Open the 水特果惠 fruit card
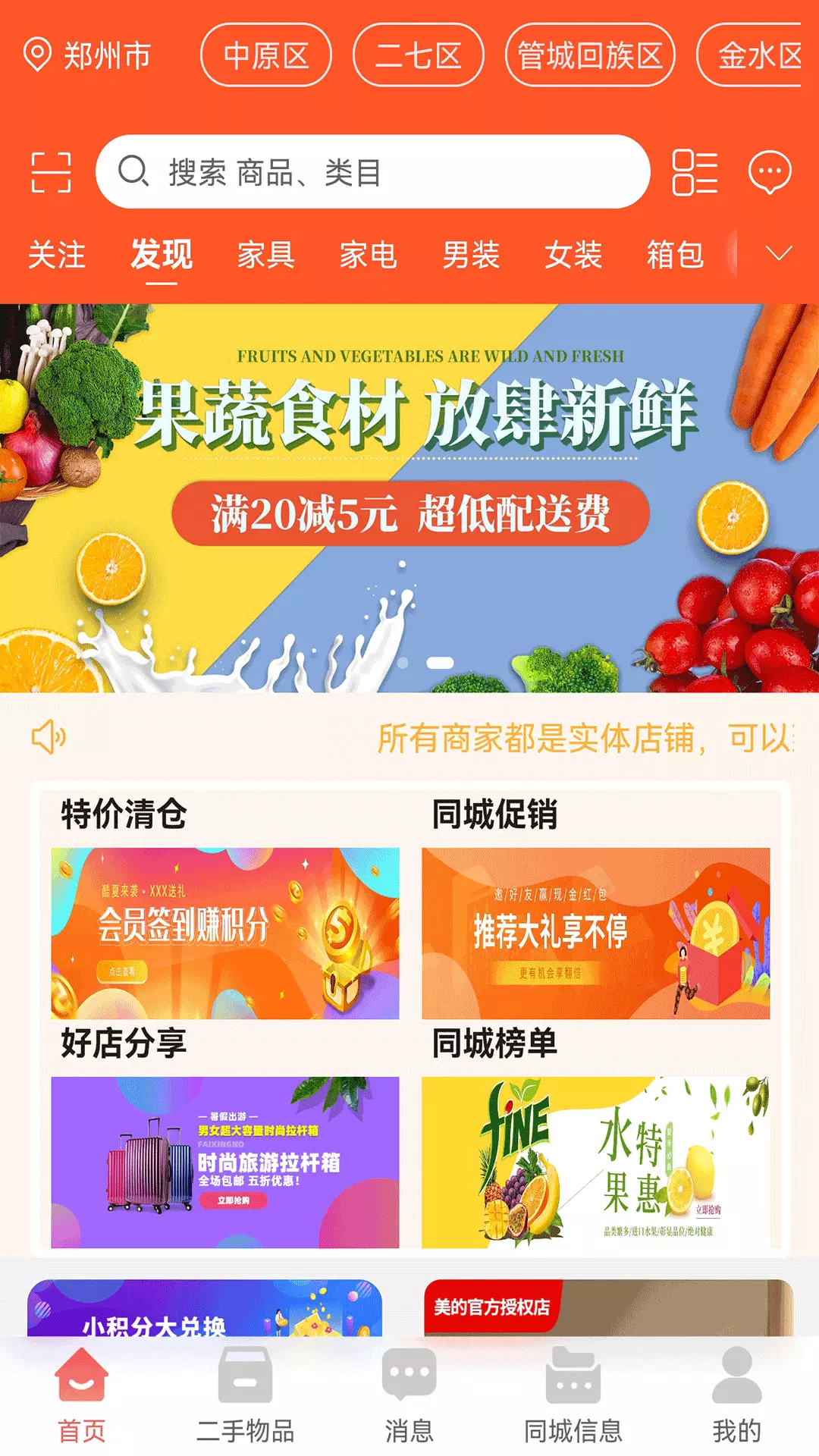 click(x=596, y=1162)
